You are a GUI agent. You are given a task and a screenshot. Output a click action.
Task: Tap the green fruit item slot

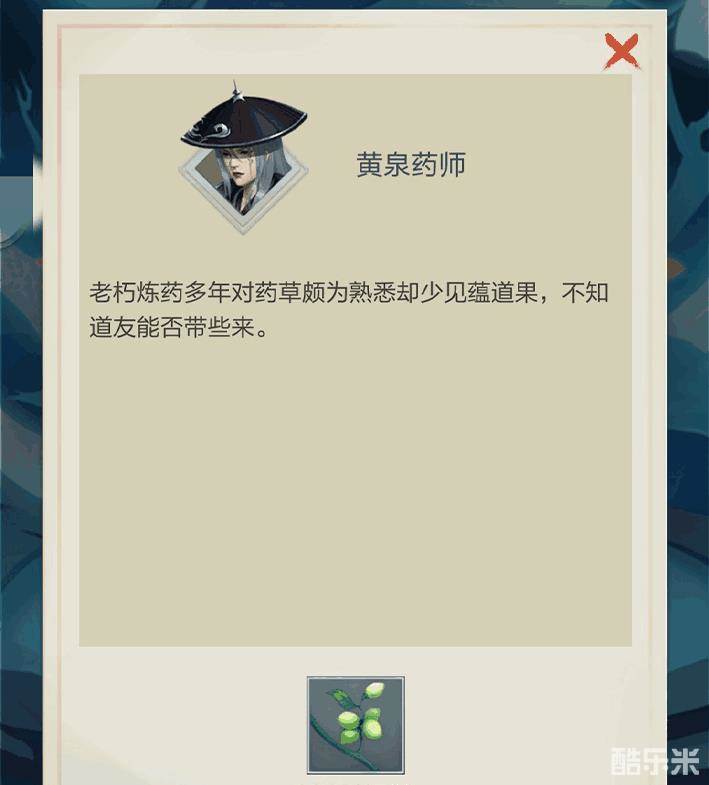point(355,725)
